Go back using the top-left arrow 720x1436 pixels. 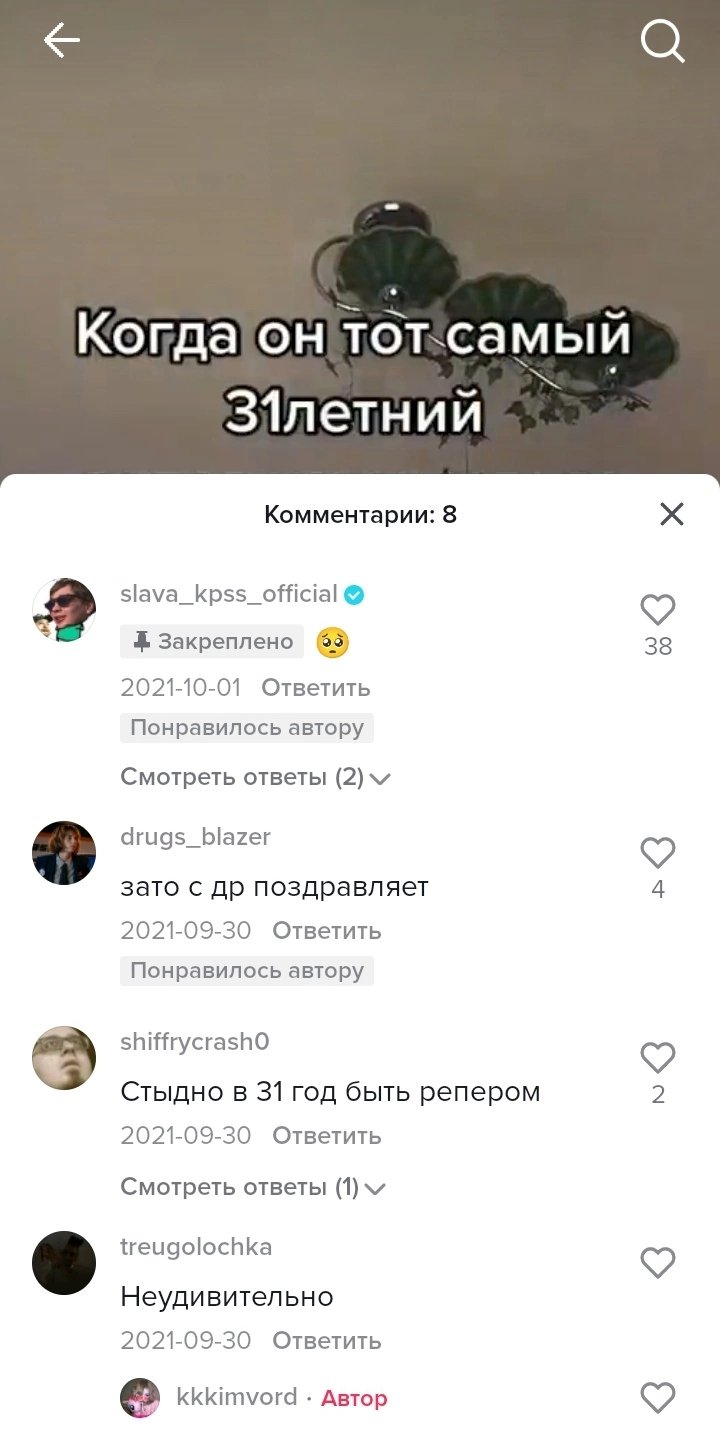pyautogui.click(x=61, y=40)
